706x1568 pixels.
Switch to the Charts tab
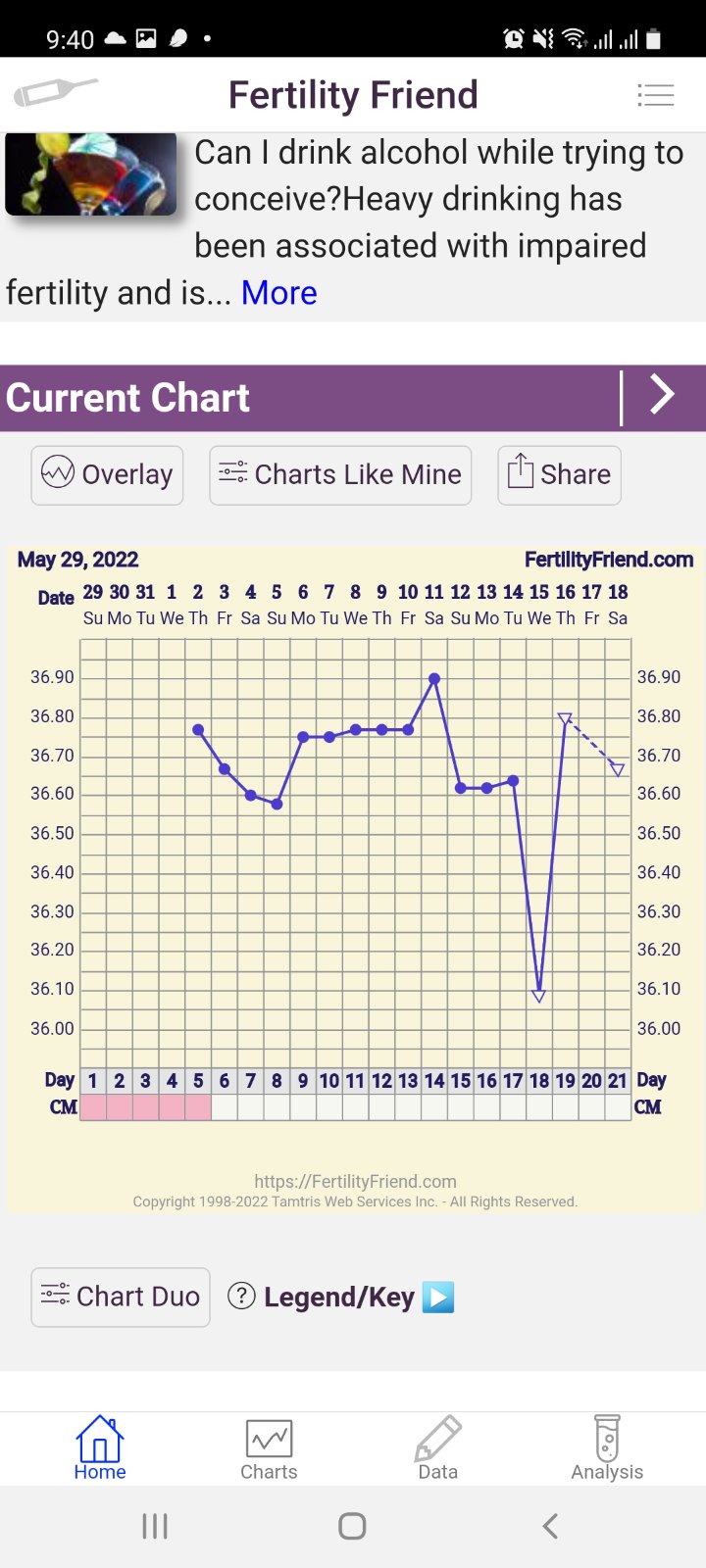tap(269, 1447)
